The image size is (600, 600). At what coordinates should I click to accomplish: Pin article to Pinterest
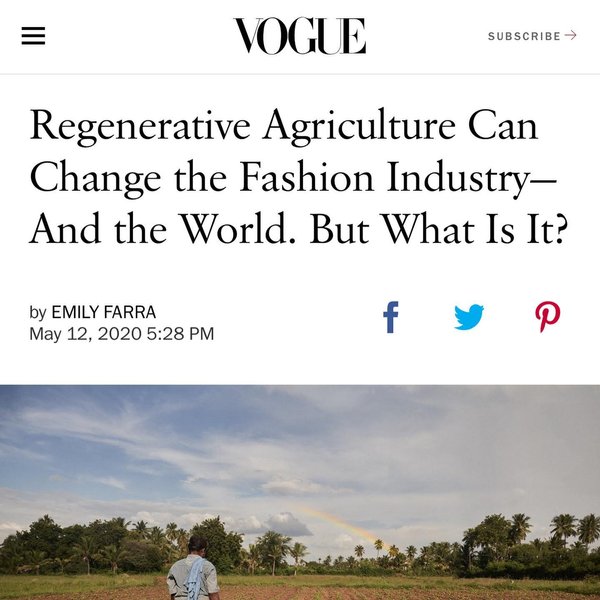tap(548, 317)
